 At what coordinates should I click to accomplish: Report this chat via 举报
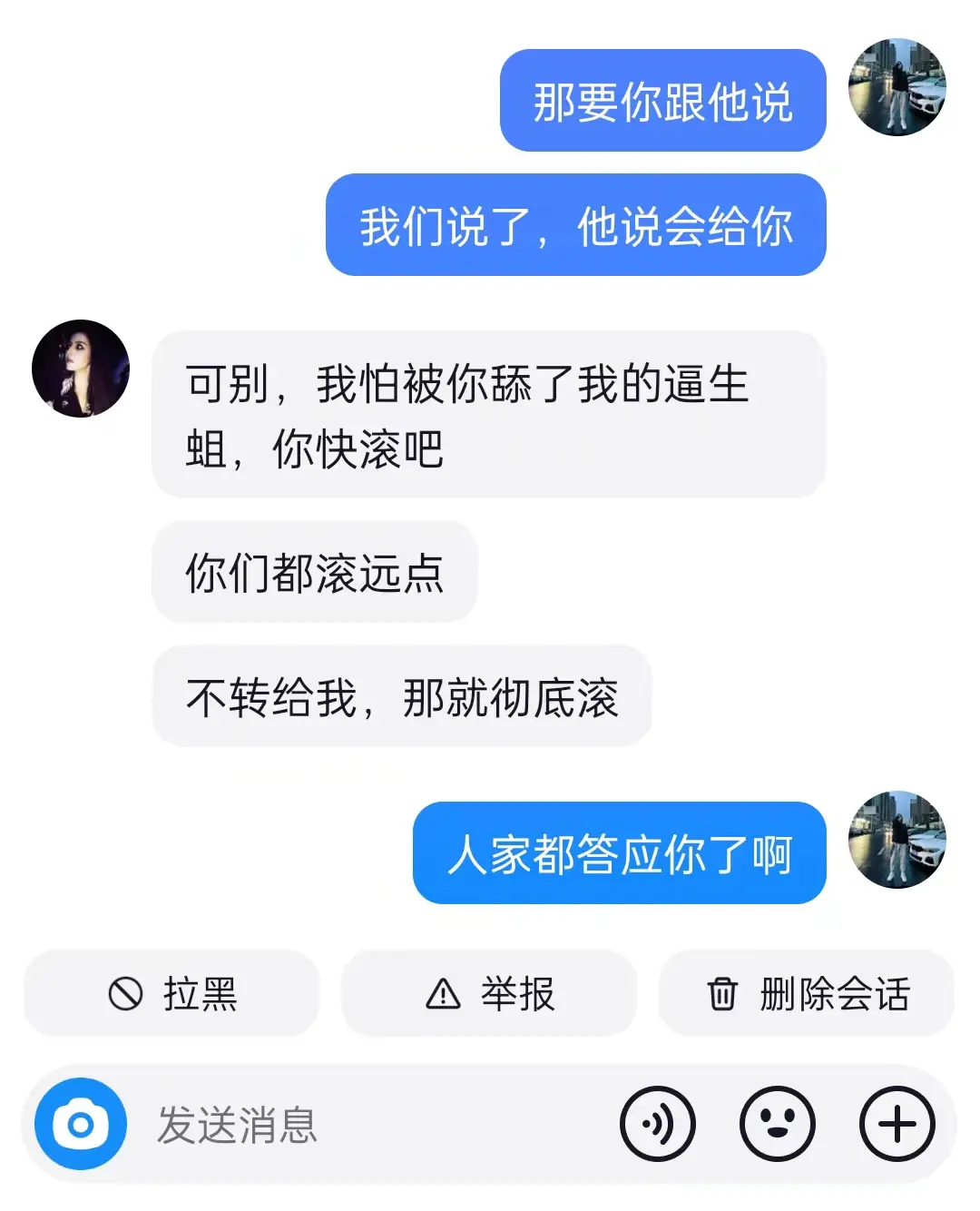click(x=489, y=994)
